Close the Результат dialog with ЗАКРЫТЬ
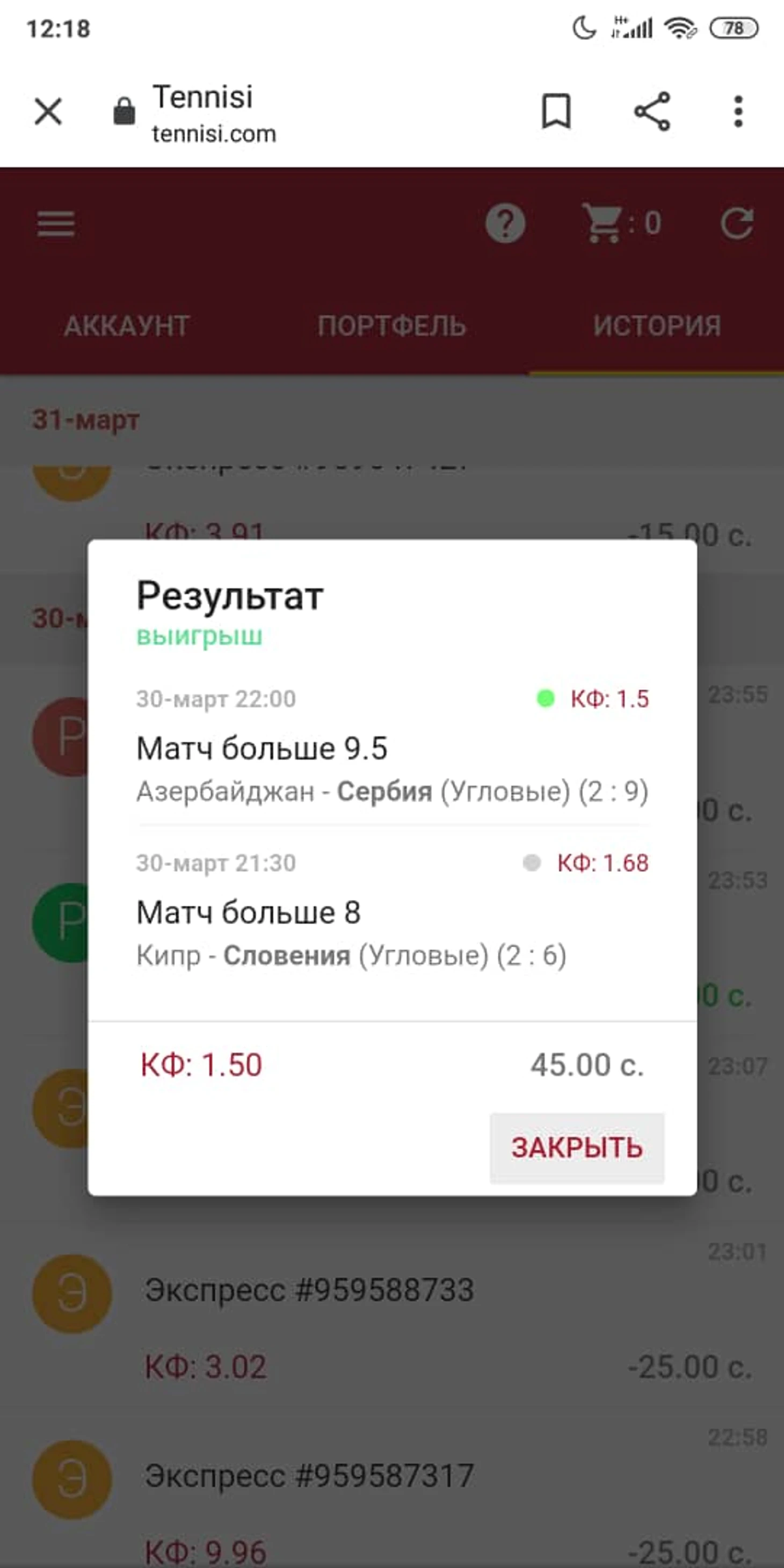This screenshot has height=1568, width=784. click(x=576, y=1148)
